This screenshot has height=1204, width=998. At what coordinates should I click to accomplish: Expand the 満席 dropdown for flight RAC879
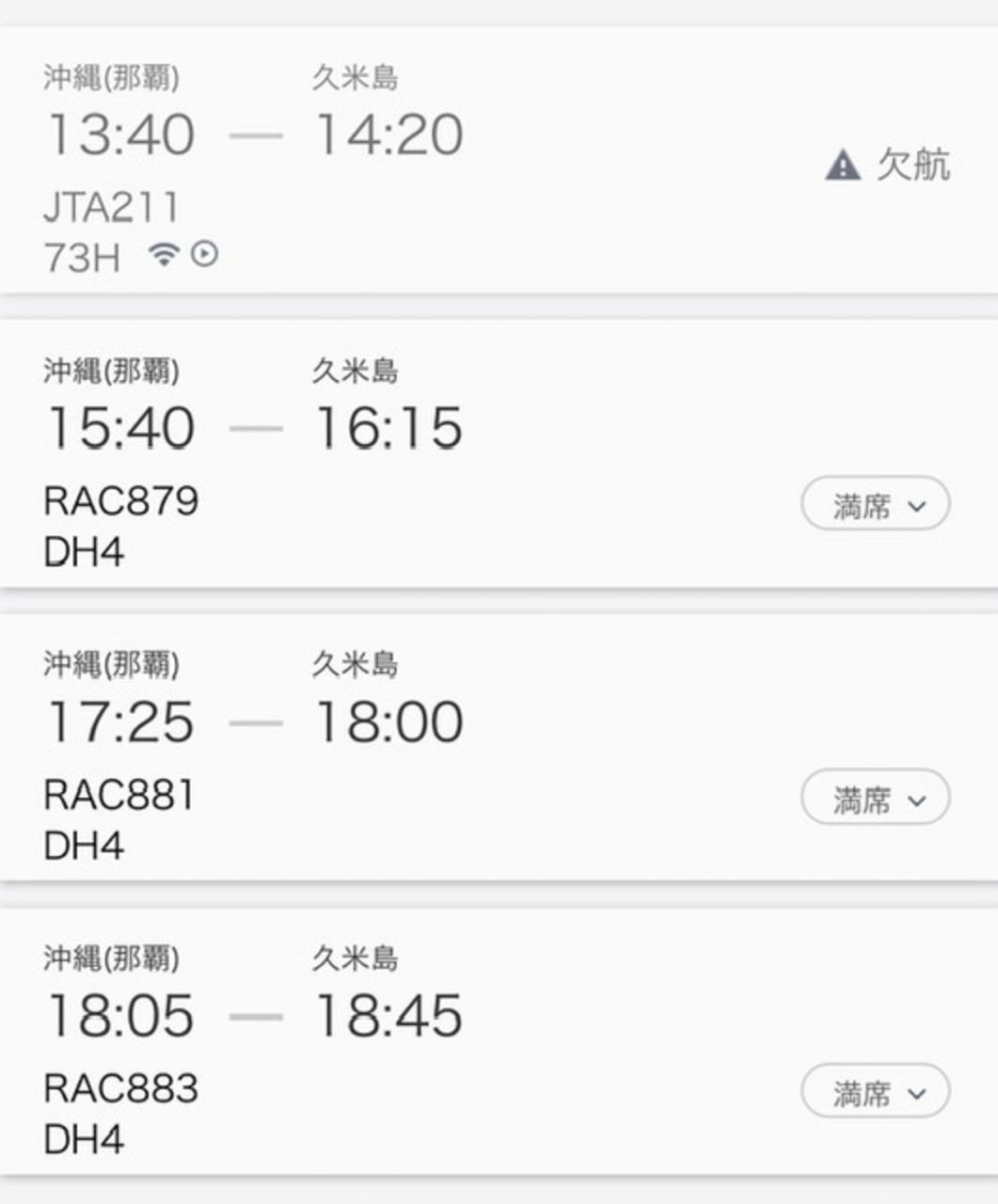point(875,507)
